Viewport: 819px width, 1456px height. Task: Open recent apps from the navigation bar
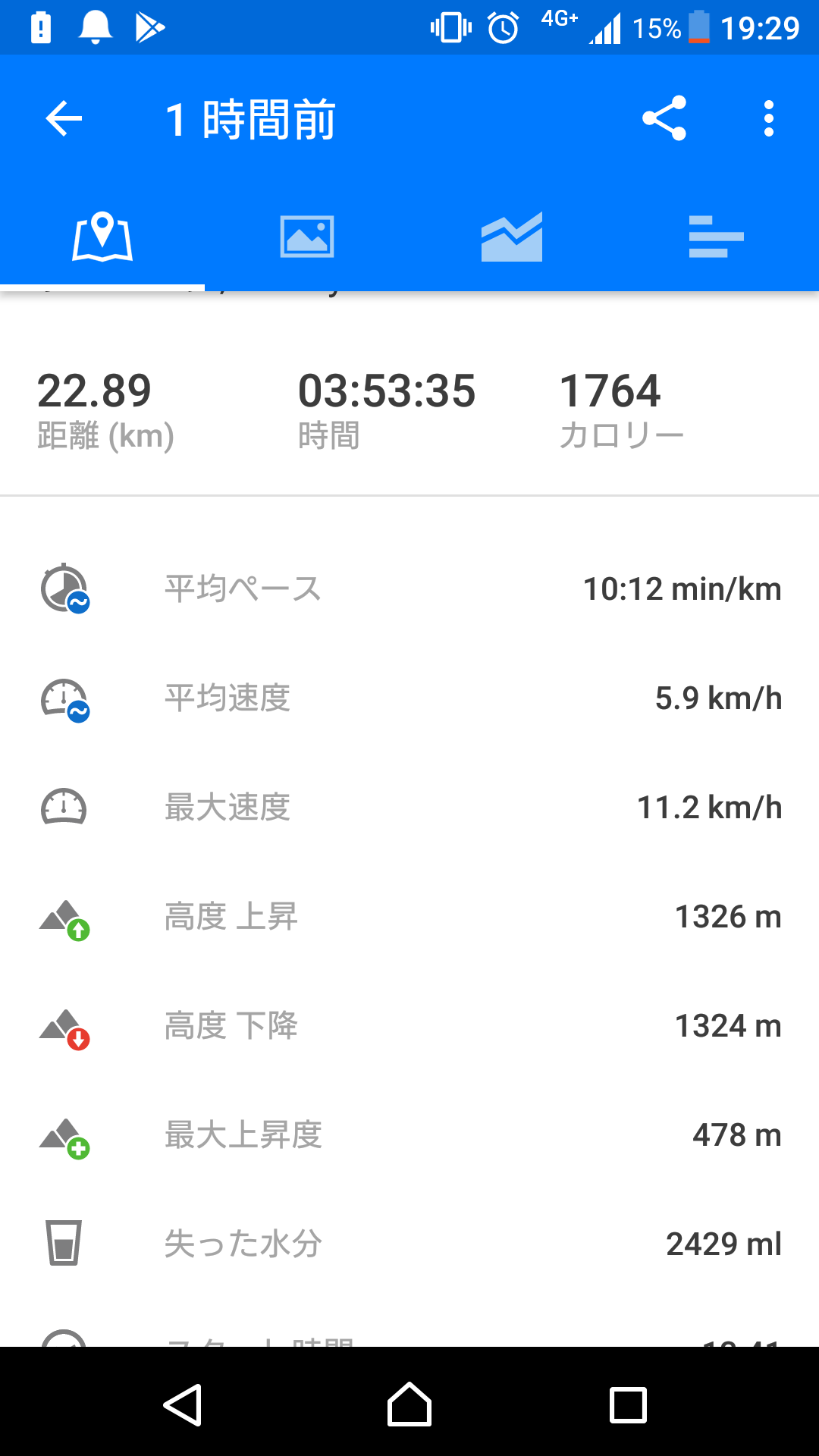(x=629, y=1405)
